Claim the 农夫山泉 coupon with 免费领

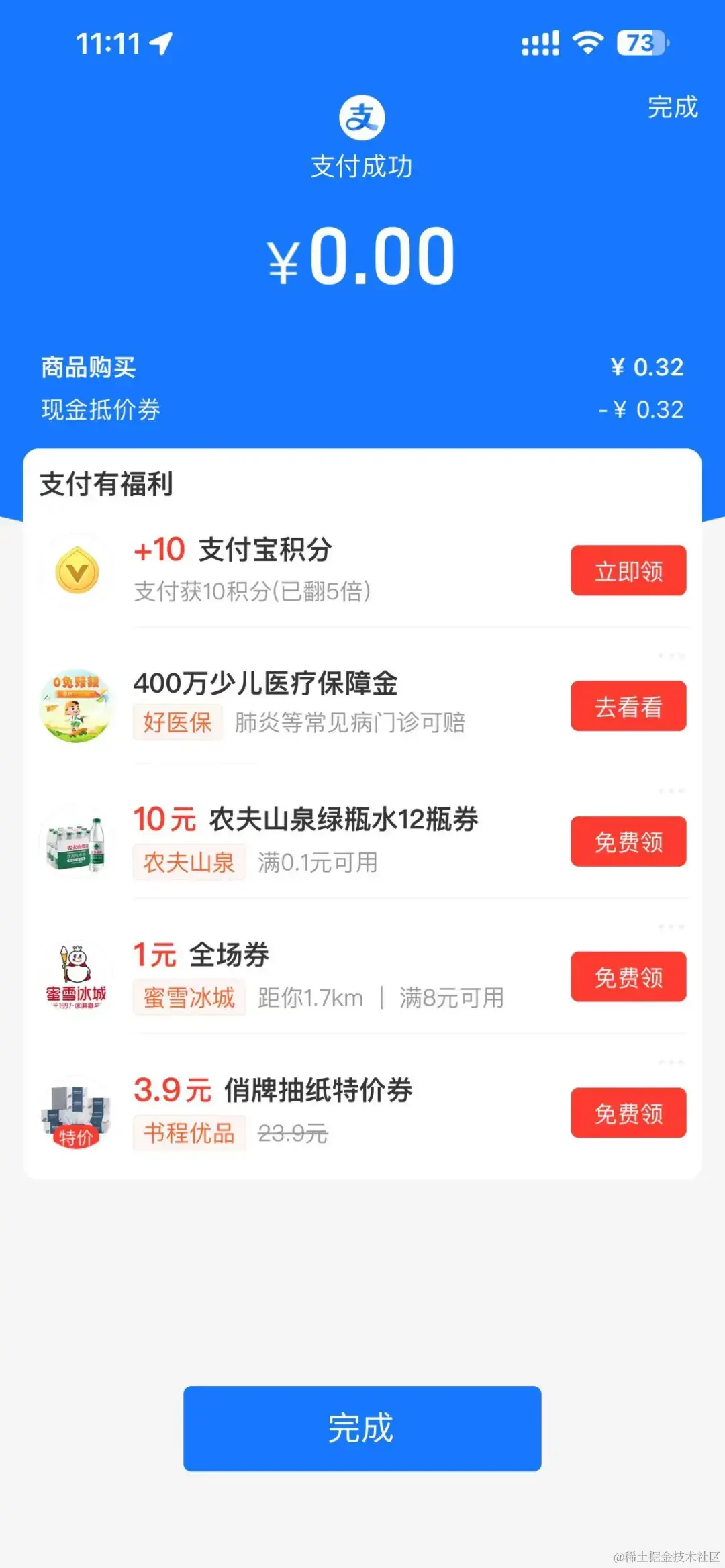point(628,842)
